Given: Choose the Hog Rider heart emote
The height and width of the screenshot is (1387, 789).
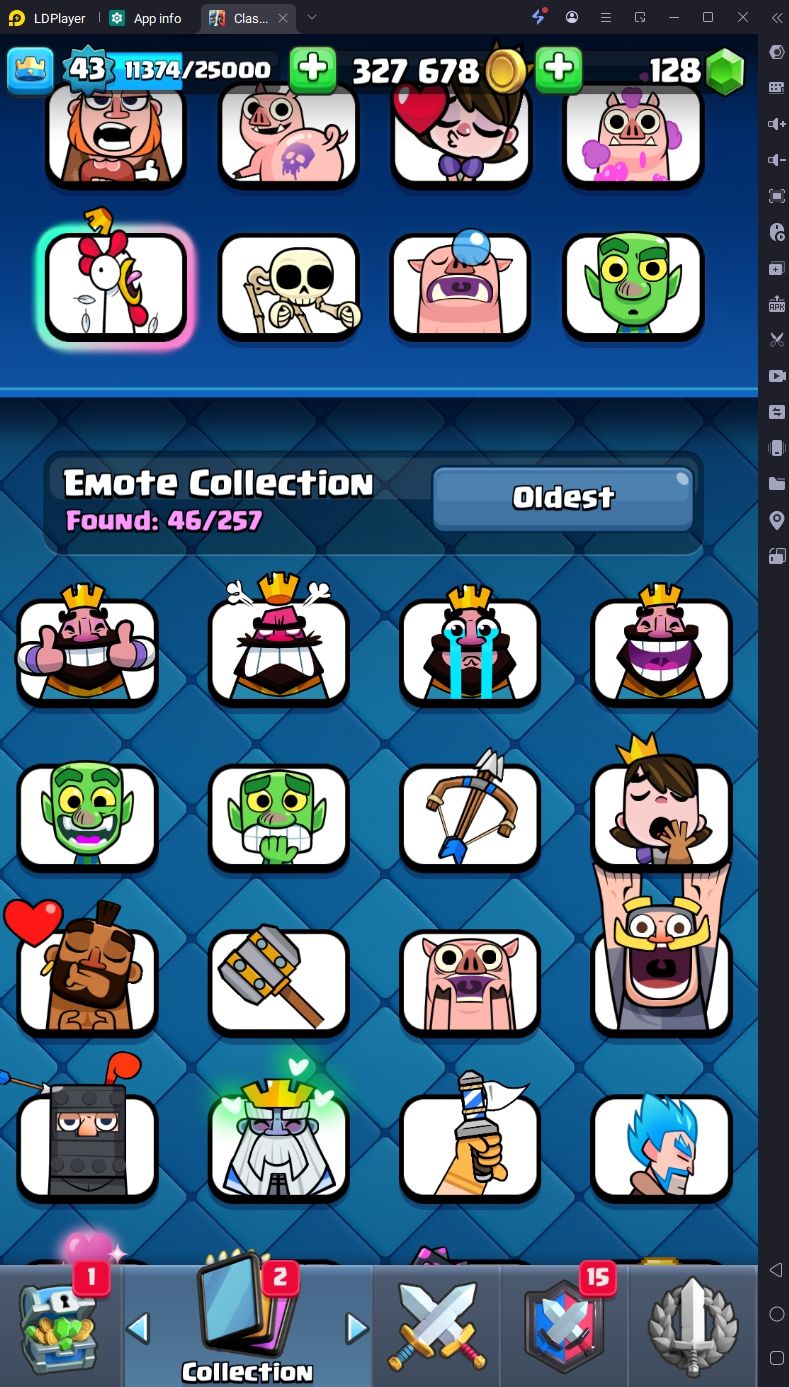Looking at the screenshot, I should (87, 980).
